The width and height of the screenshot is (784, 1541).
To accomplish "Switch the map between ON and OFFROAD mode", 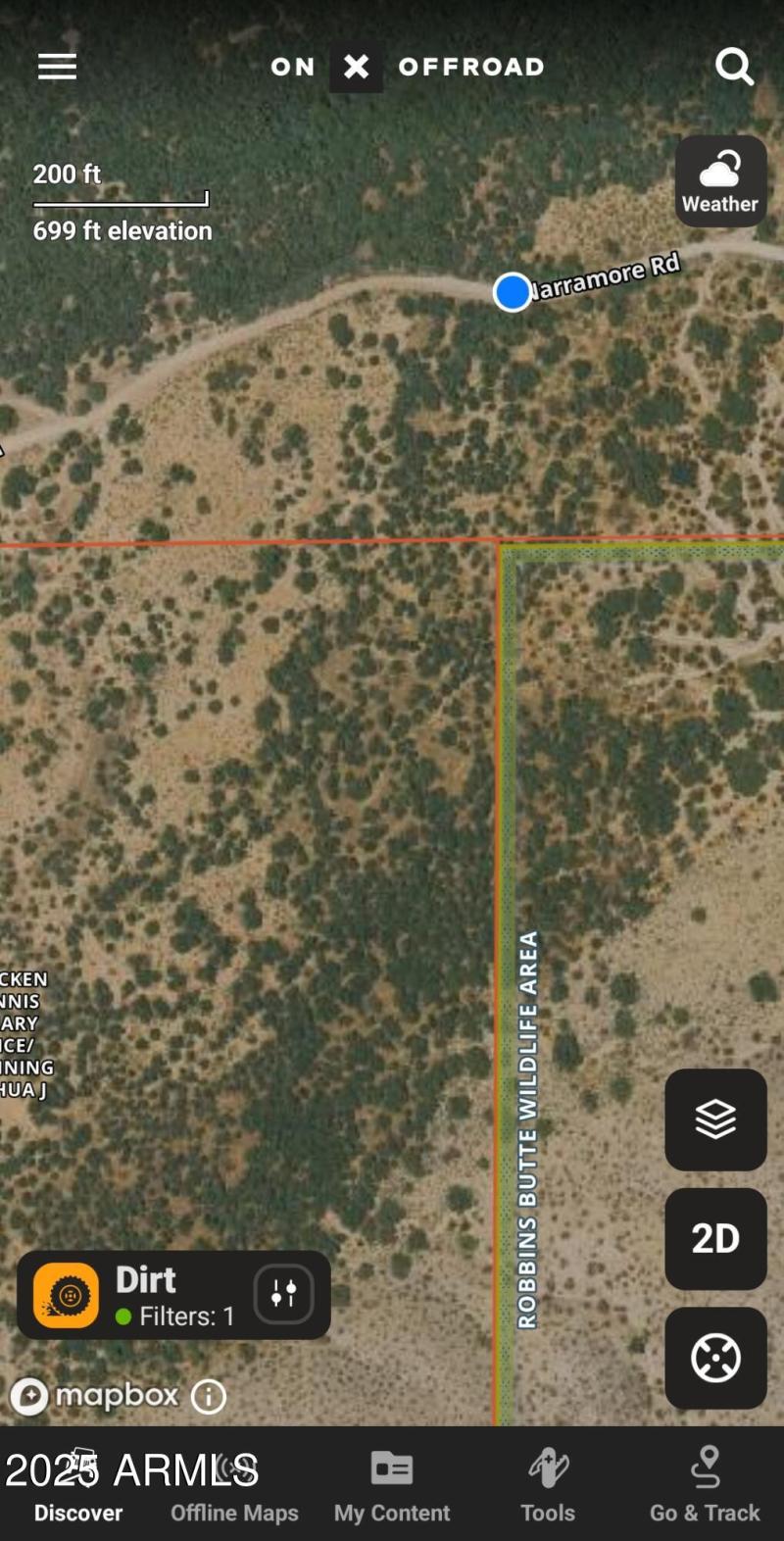I will click(x=356, y=67).
